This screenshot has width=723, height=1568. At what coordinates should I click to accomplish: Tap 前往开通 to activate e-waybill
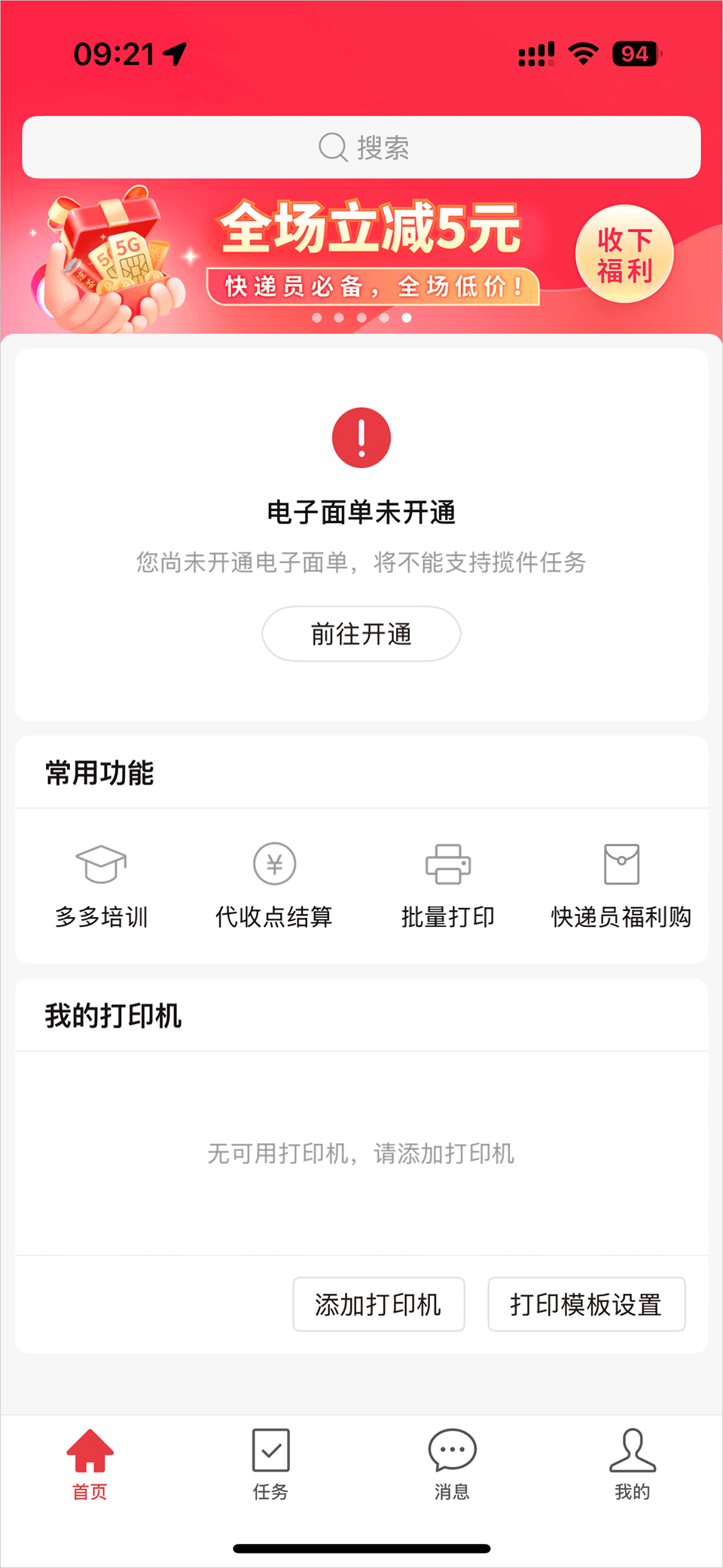(361, 634)
